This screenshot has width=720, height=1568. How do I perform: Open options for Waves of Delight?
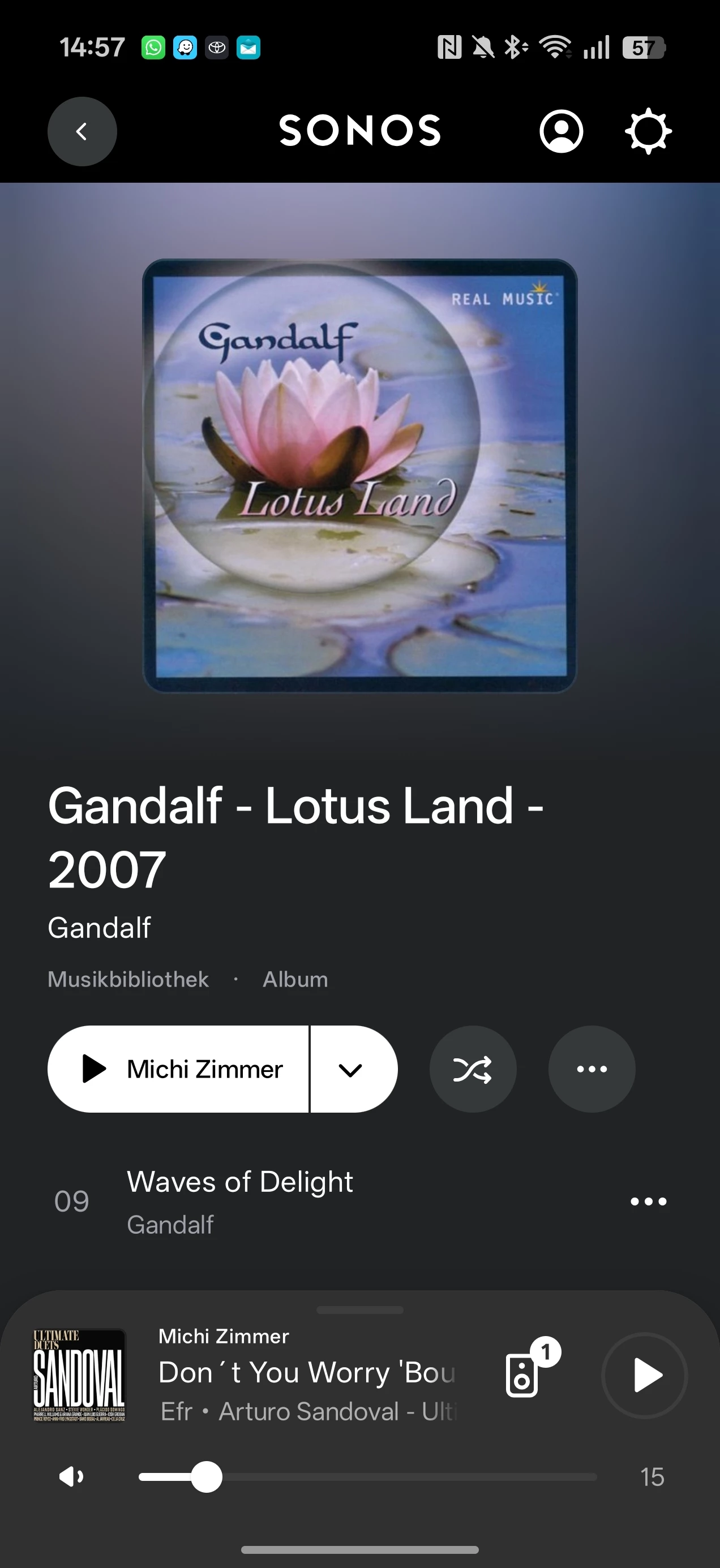pos(648,1201)
